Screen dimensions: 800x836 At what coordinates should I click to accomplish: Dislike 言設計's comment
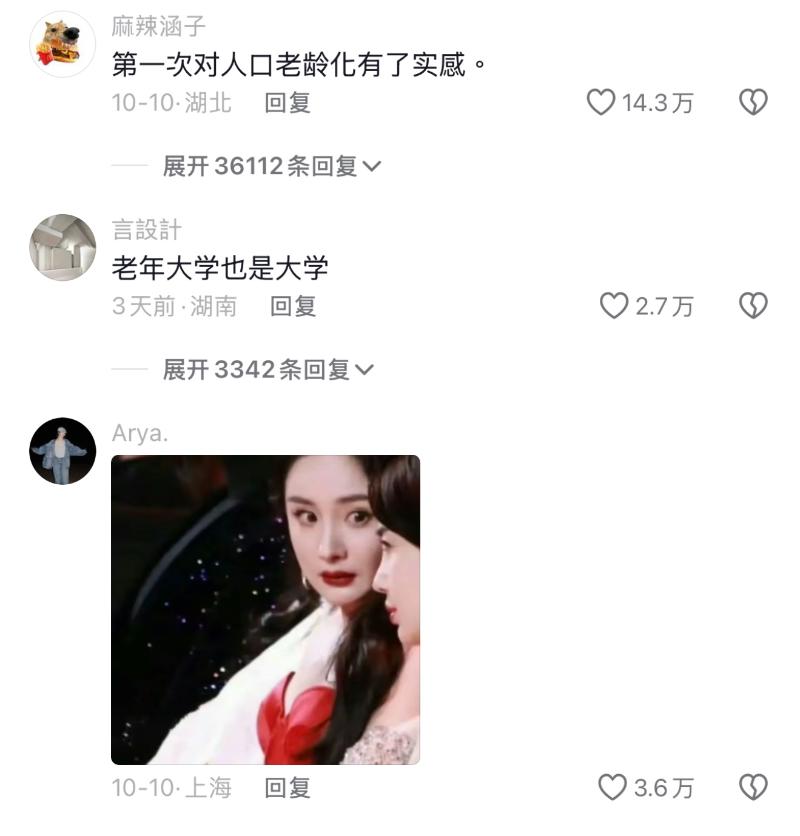(x=752, y=306)
